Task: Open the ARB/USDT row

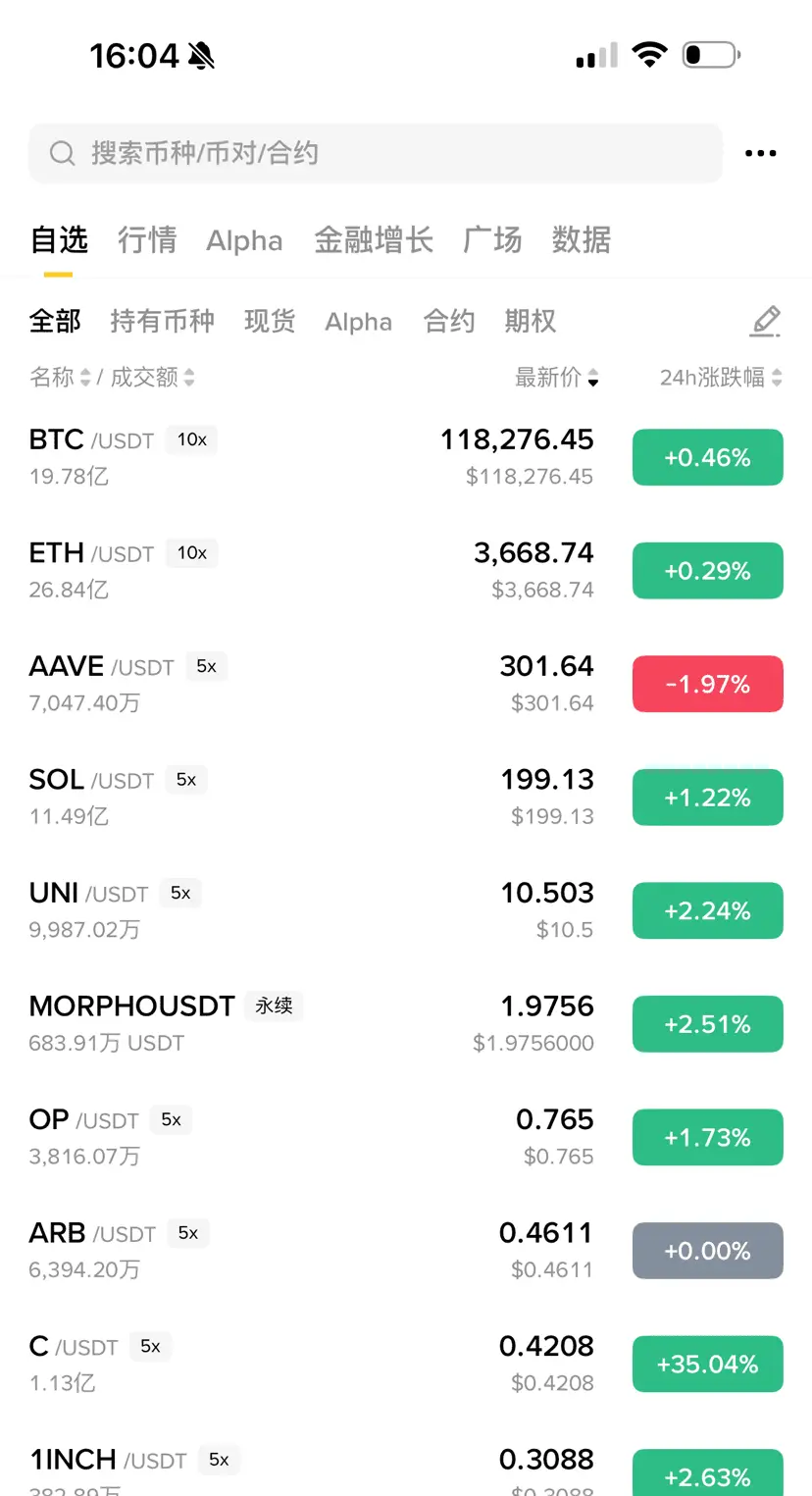Action: pos(406,1251)
